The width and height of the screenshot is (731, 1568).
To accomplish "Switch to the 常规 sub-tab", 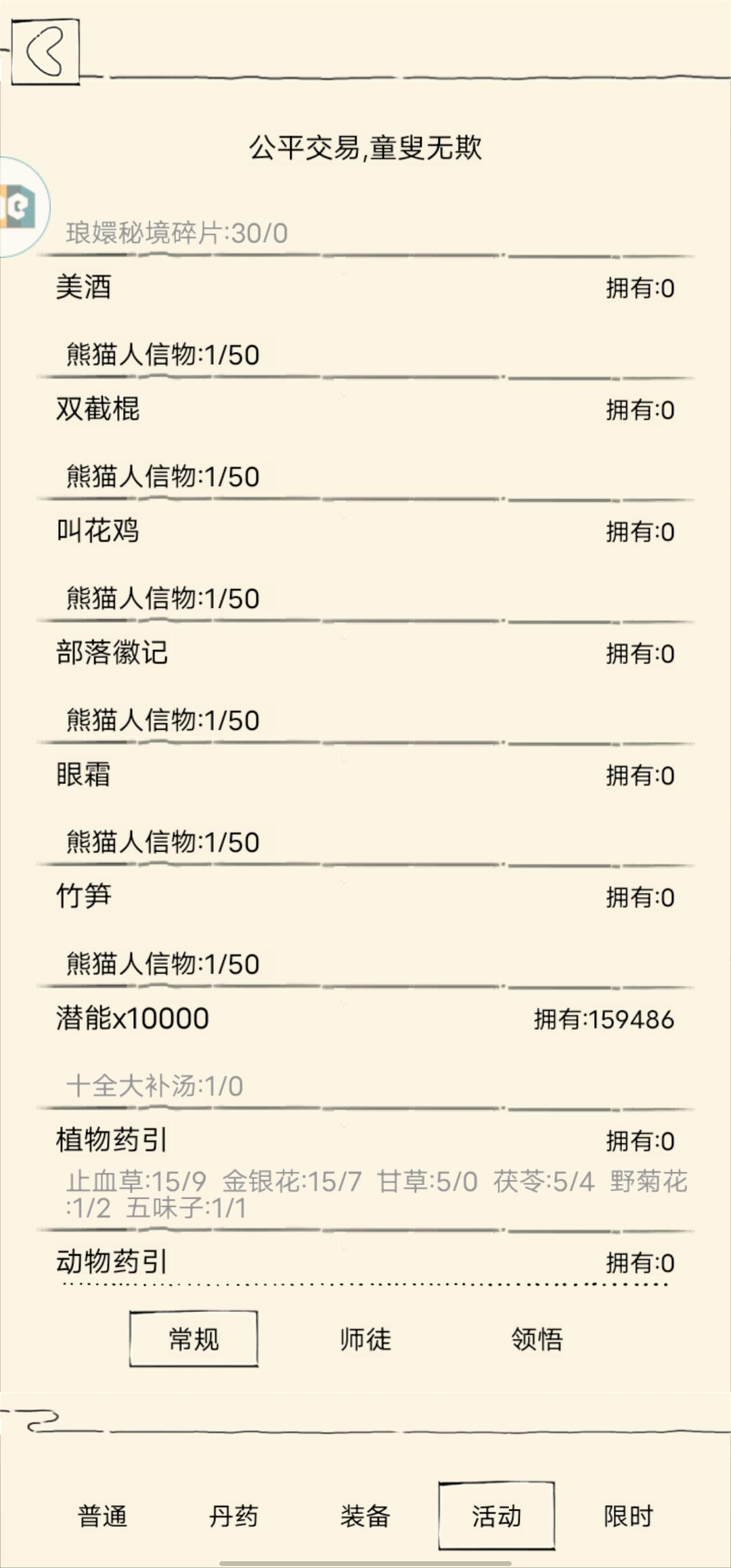I will (x=194, y=1339).
